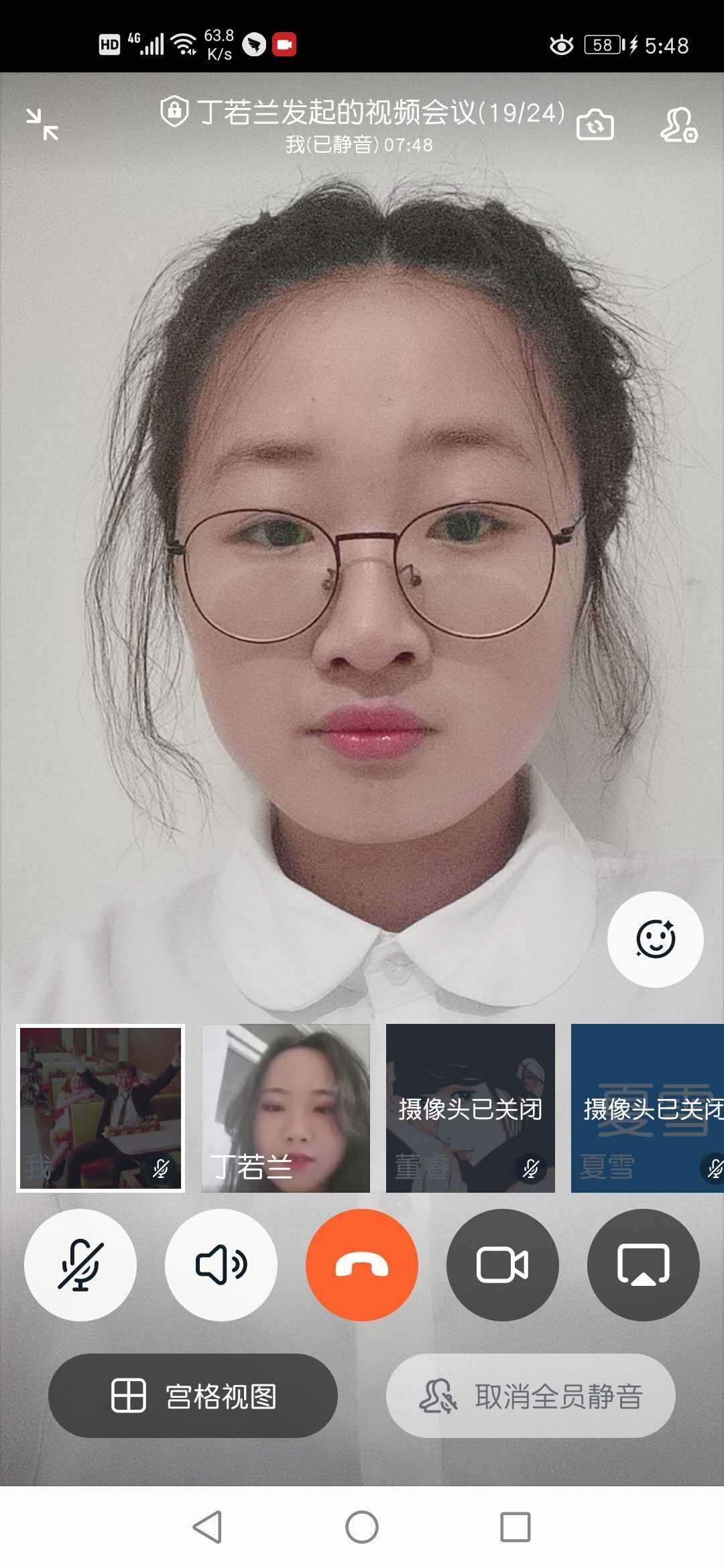724x1568 pixels.
Task: Select my own video thumbnail
Action: coord(101,1108)
